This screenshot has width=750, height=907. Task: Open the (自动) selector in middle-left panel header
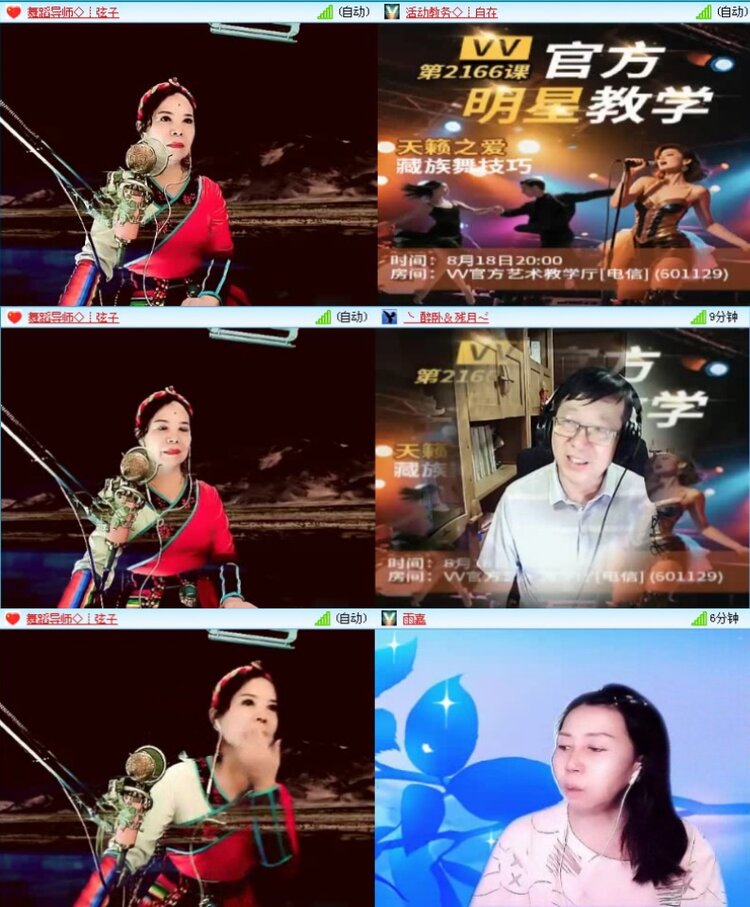pos(350,318)
